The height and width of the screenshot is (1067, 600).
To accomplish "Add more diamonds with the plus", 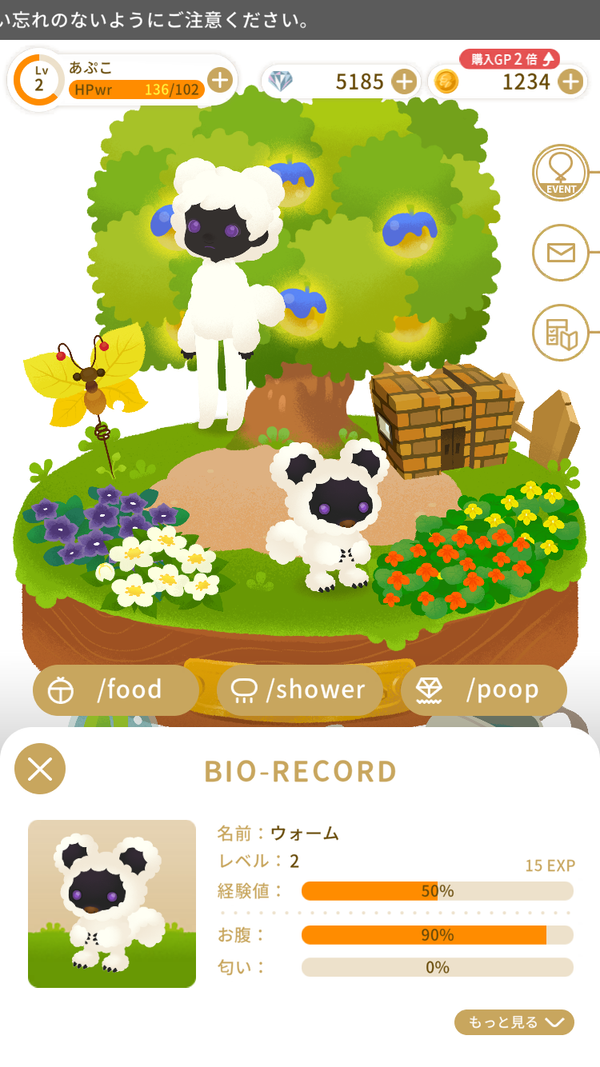I will [x=404, y=82].
